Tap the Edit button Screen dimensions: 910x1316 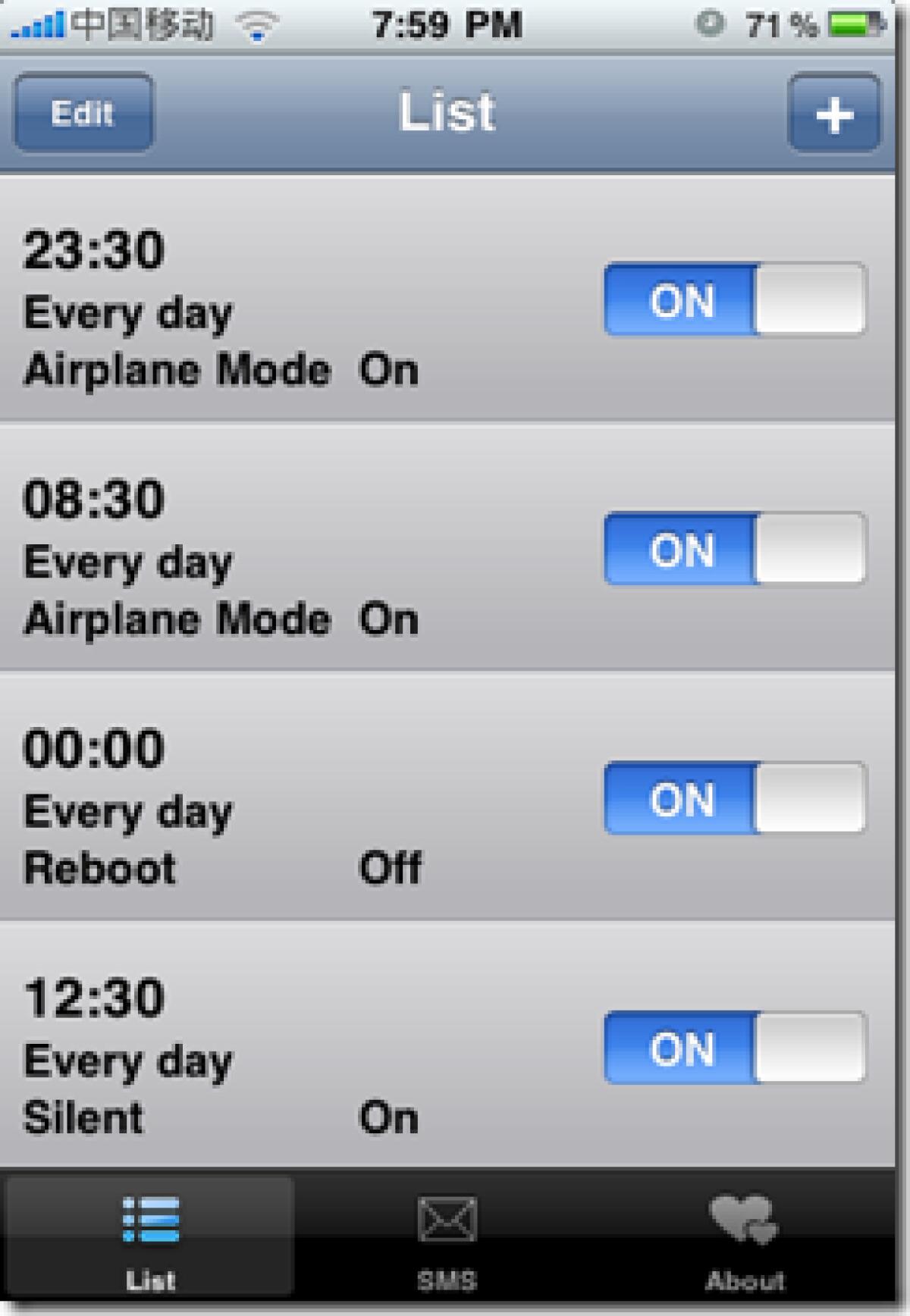[x=82, y=112]
